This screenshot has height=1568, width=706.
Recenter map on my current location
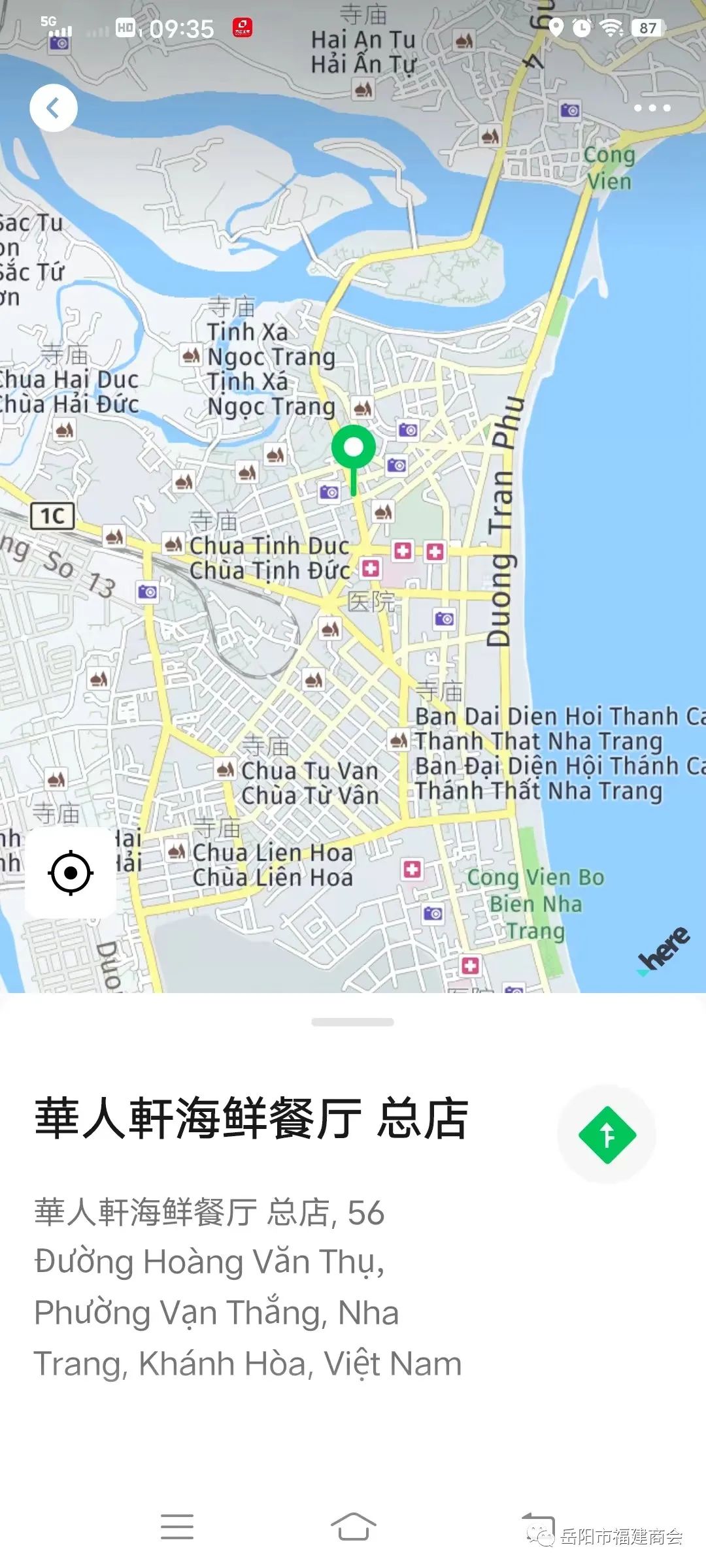coord(71,873)
